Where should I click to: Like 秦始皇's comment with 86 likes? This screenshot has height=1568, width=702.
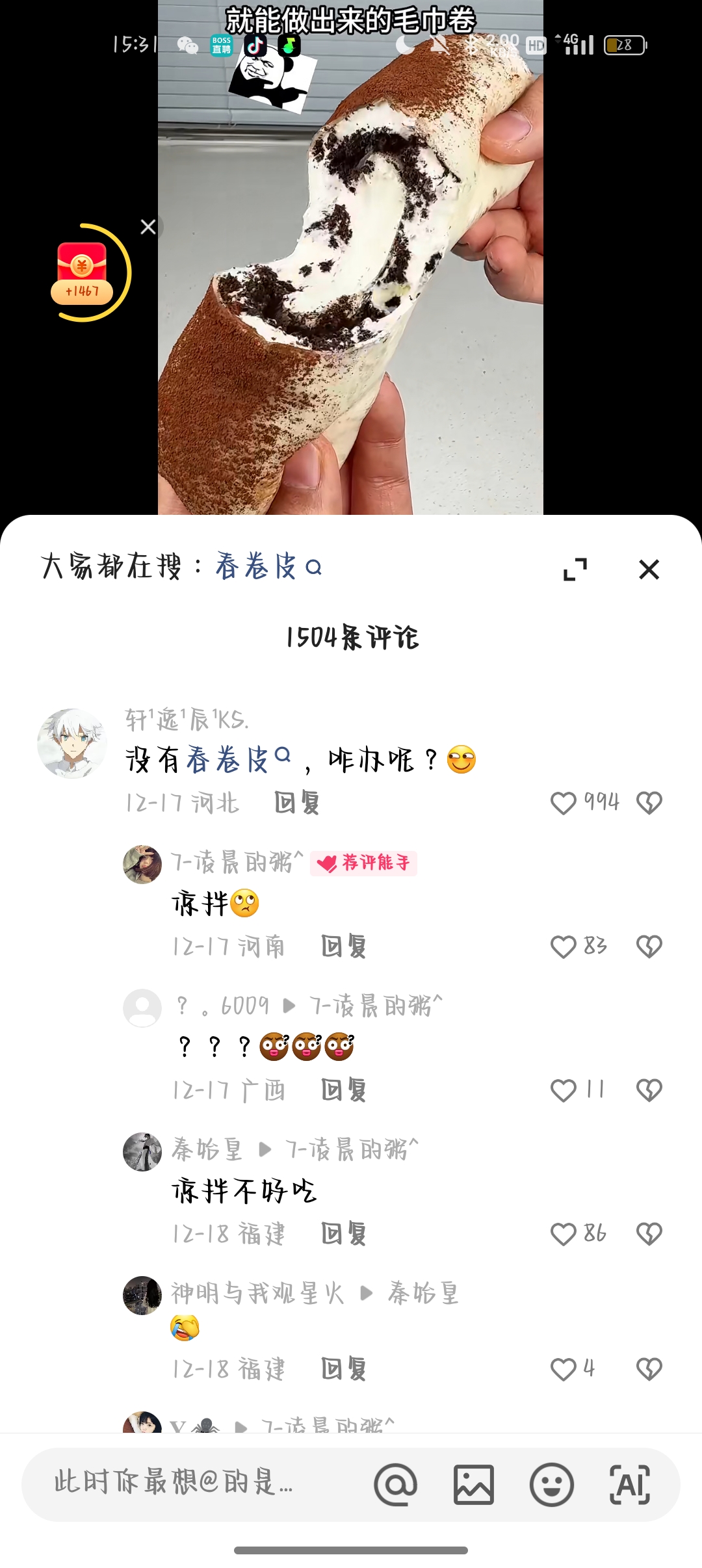pos(563,1234)
